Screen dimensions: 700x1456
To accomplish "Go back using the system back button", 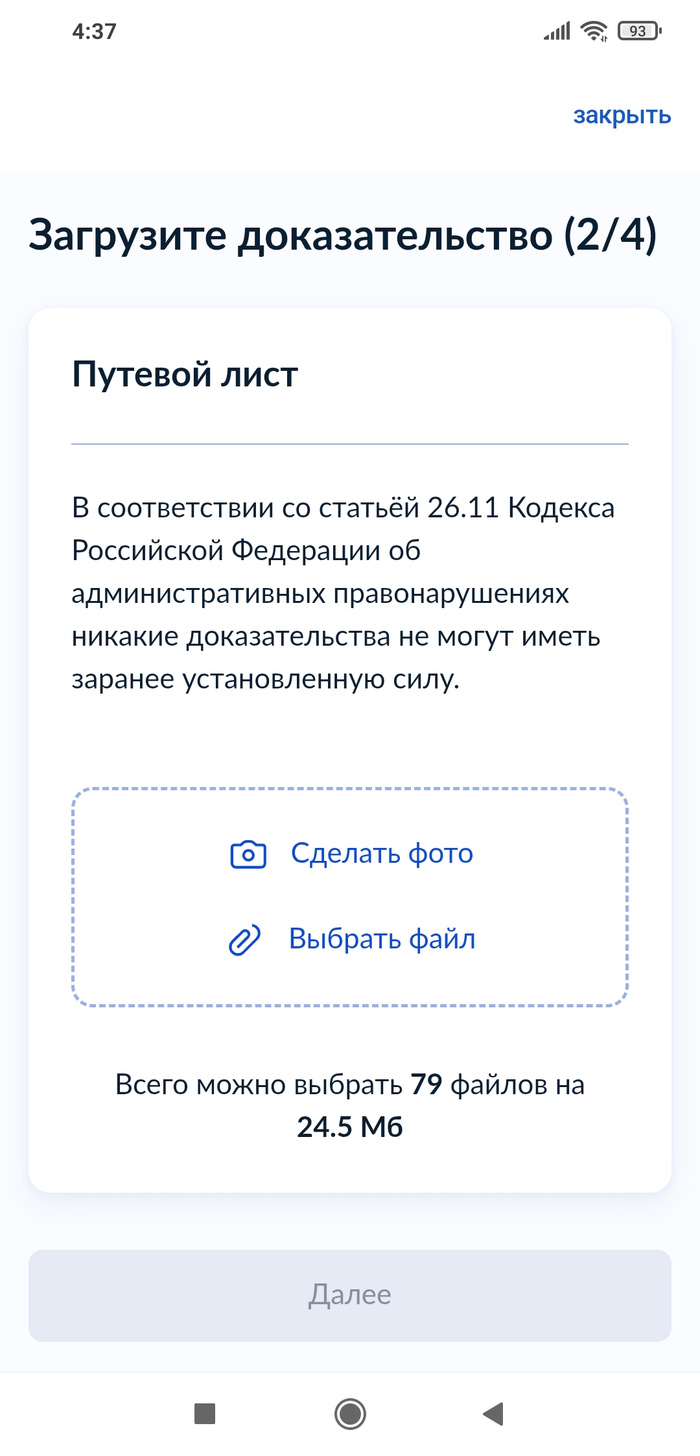I will tap(492, 1413).
